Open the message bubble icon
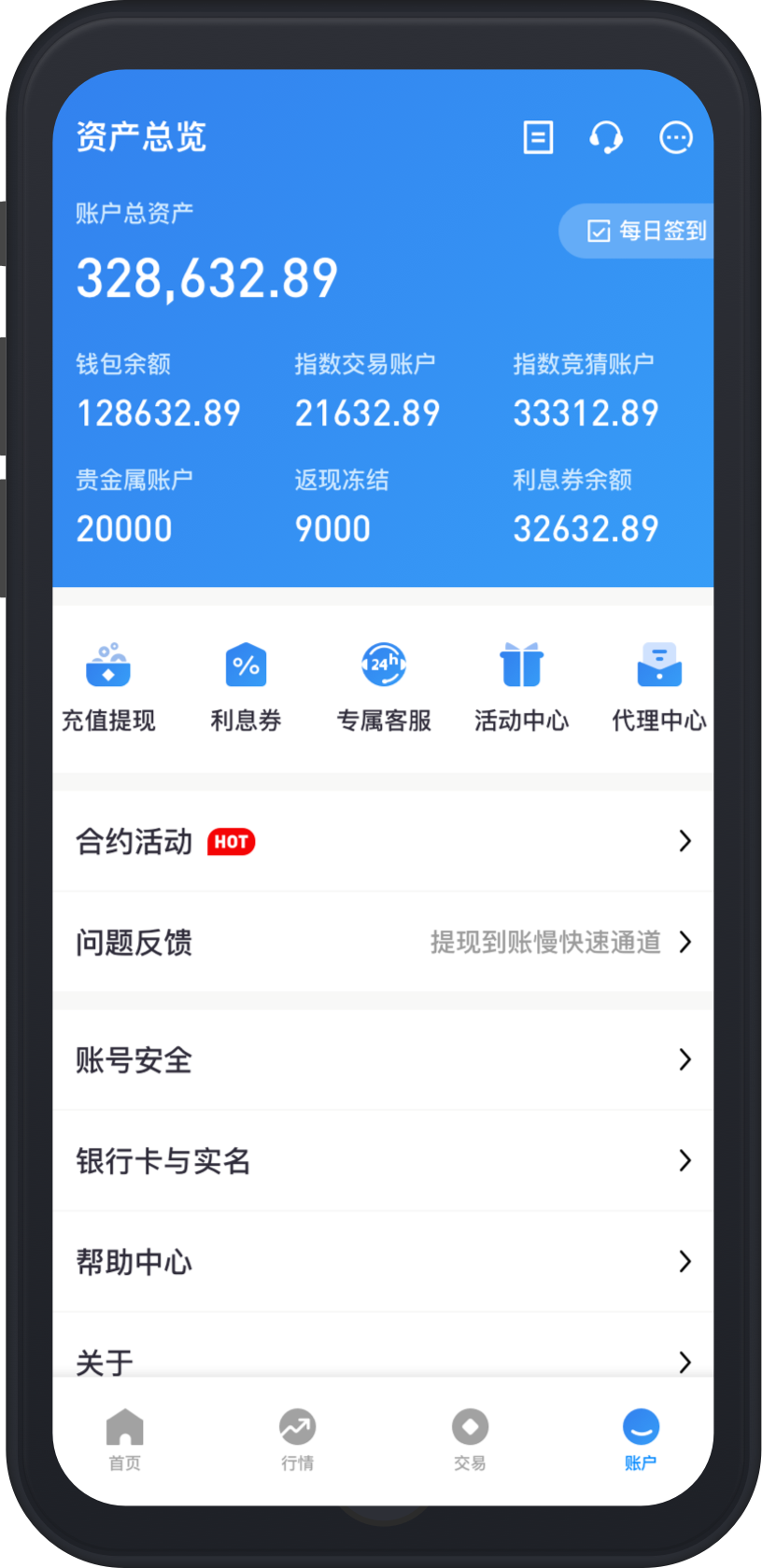 tap(676, 138)
